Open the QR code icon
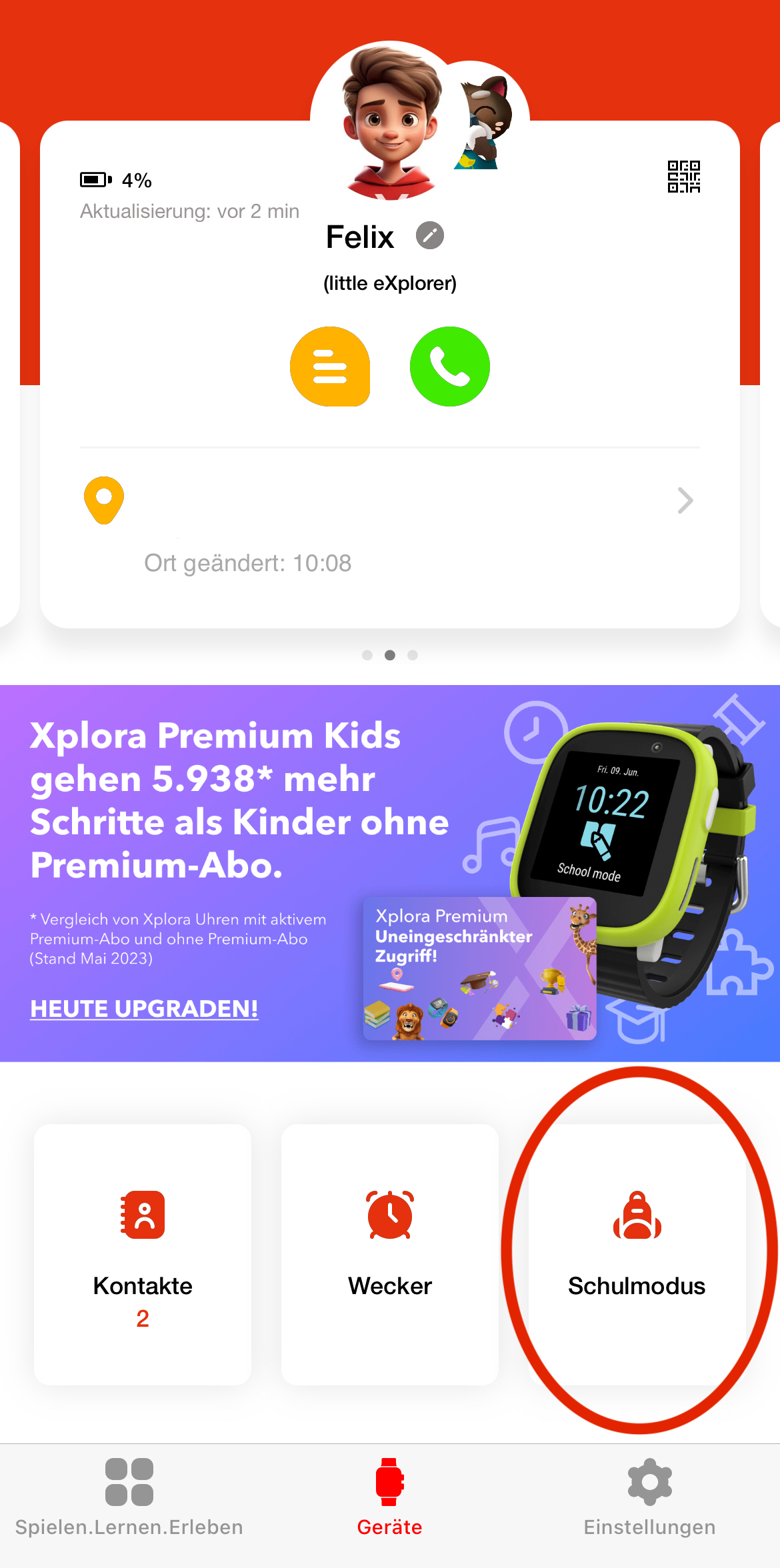This screenshot has width=780, height=1568. pyautogui.click(x=683, y=177)
